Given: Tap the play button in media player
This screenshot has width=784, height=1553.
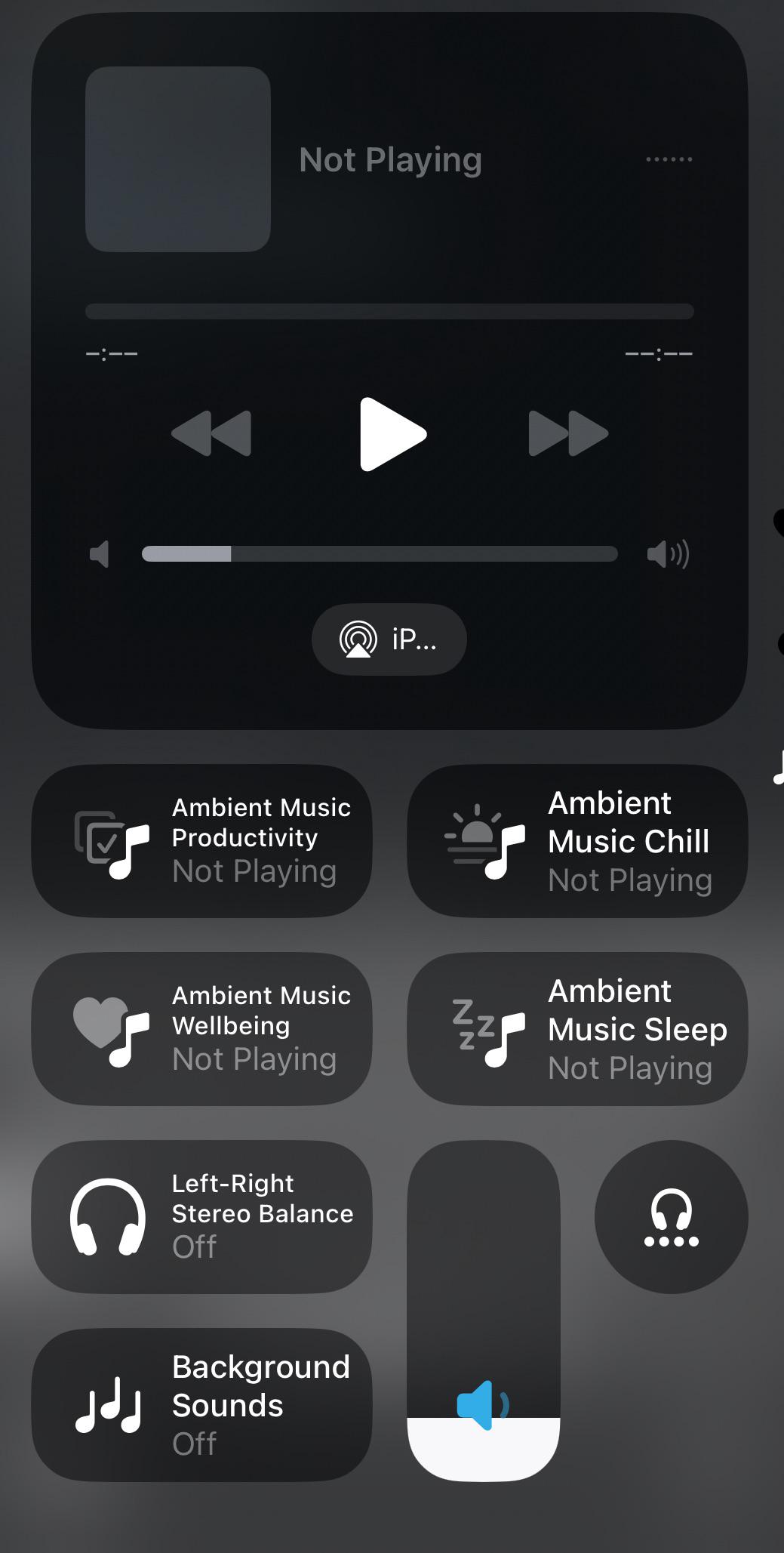Looking at the screenshot, I should pos(392,434).
